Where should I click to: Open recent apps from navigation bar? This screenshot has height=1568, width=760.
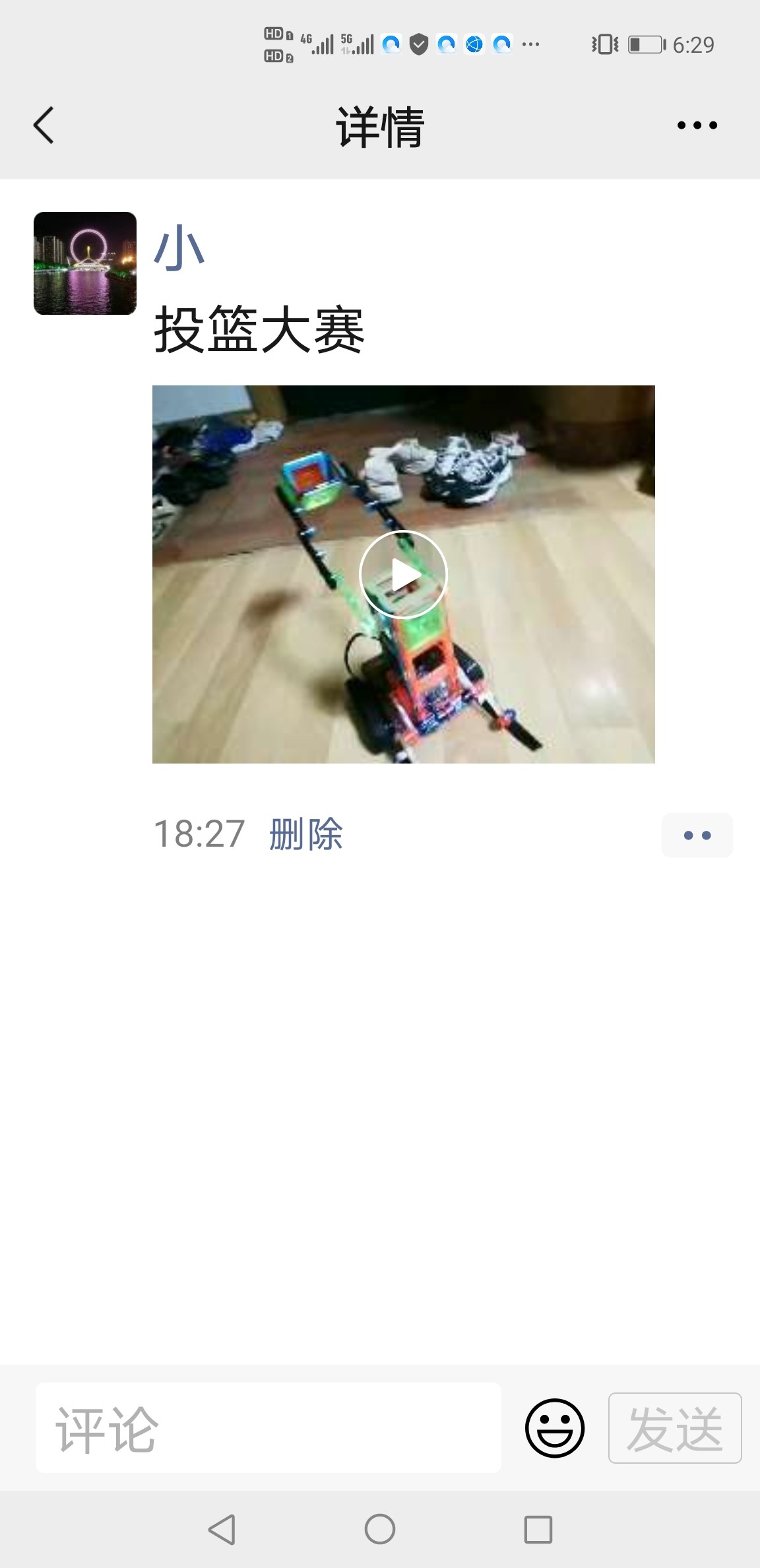pyautogui.click(x=538, y=1529)
